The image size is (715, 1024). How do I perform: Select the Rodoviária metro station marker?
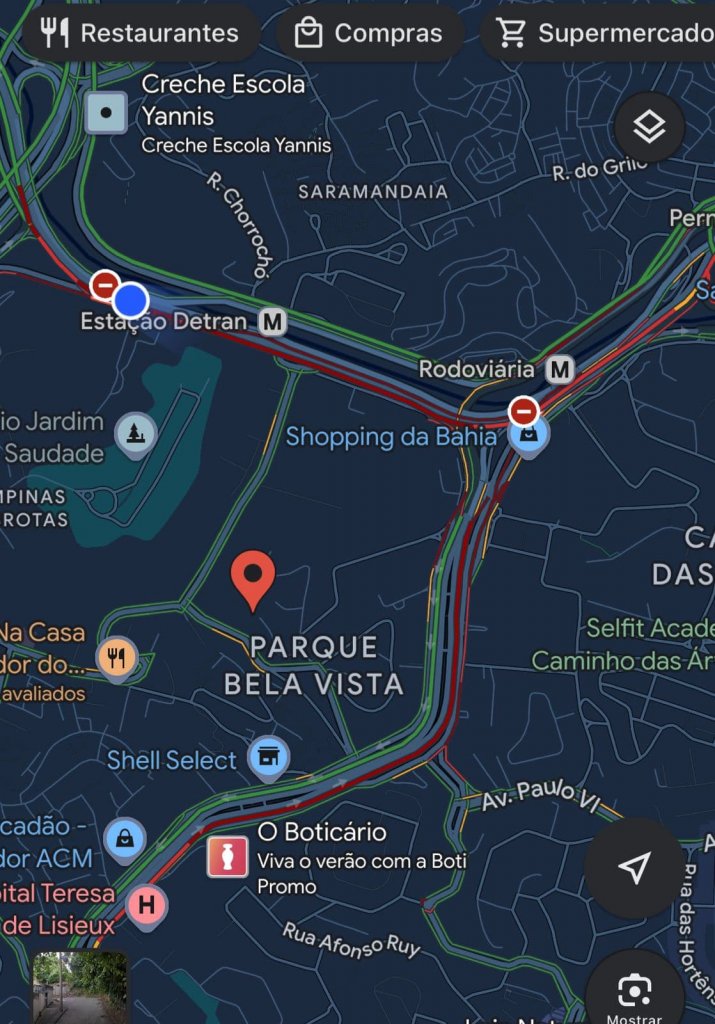click(560, 370)
